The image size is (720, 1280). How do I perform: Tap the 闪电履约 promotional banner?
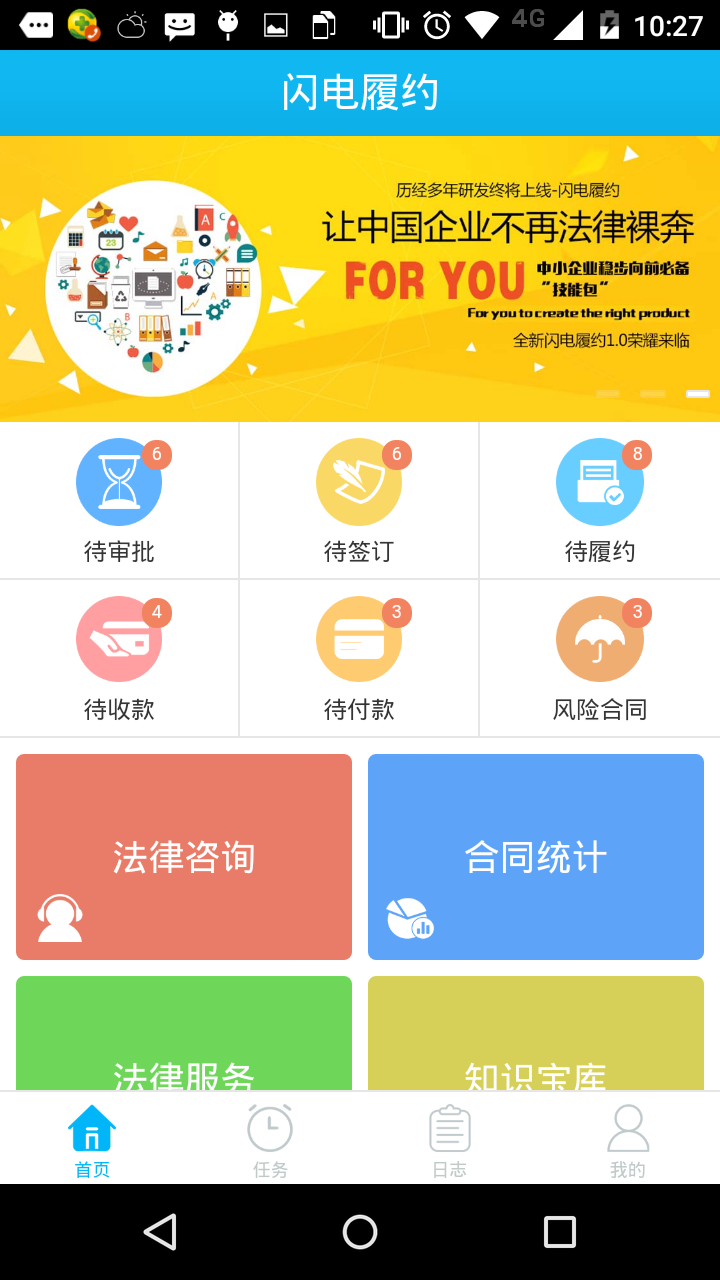[x=360, y=278]
